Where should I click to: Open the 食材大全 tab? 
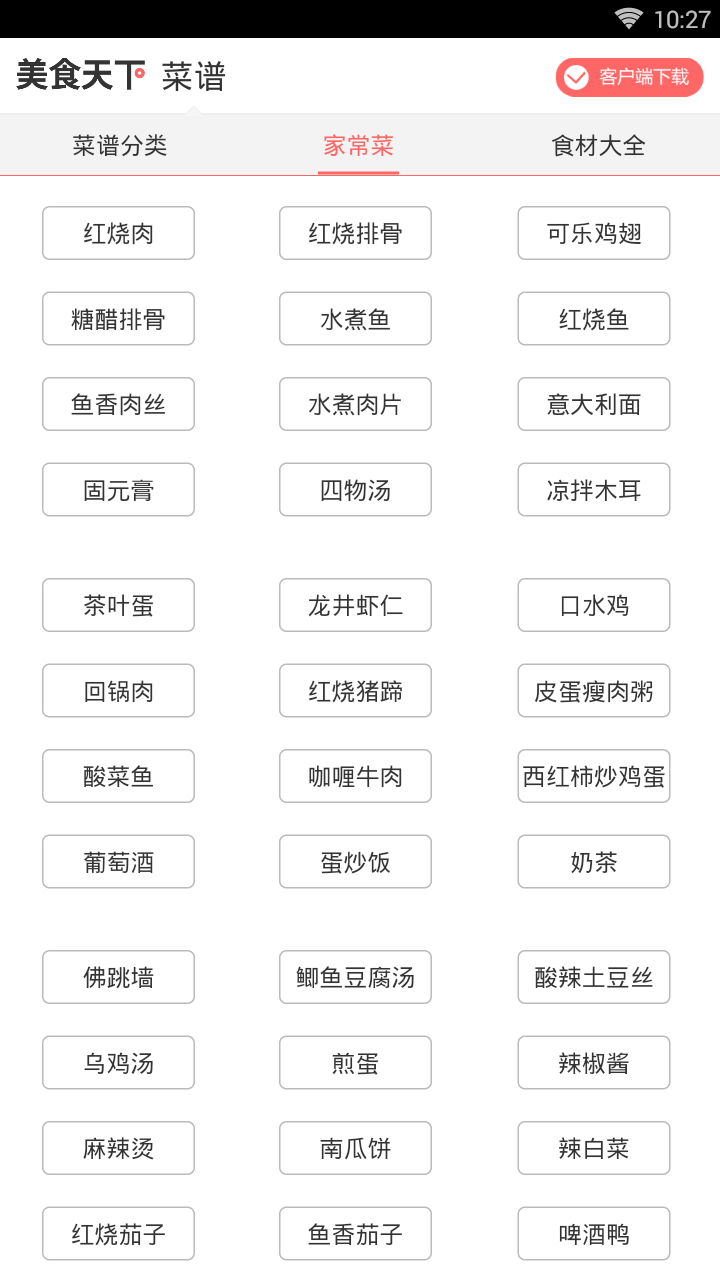point(598,146)
